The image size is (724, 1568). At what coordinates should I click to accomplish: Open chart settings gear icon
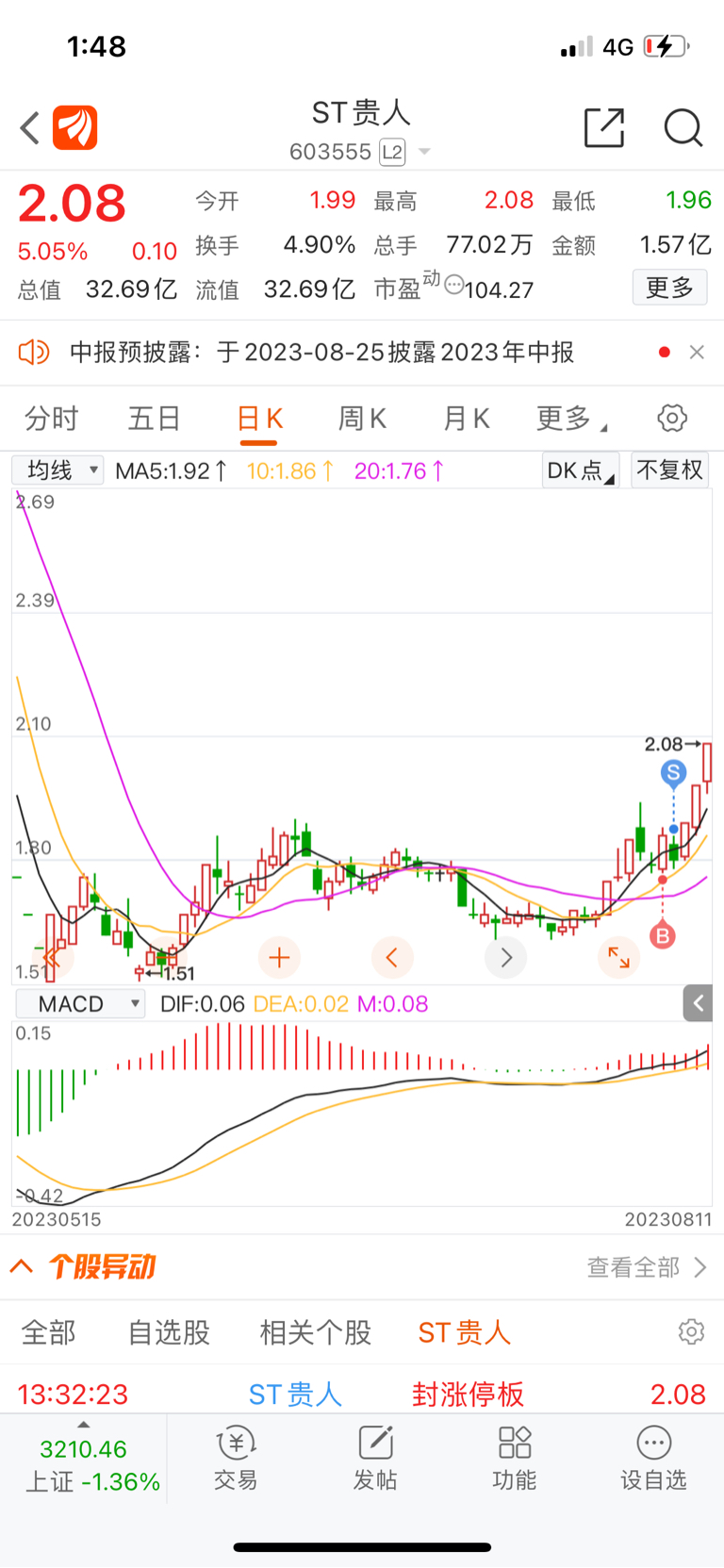[x=672, y=418]
